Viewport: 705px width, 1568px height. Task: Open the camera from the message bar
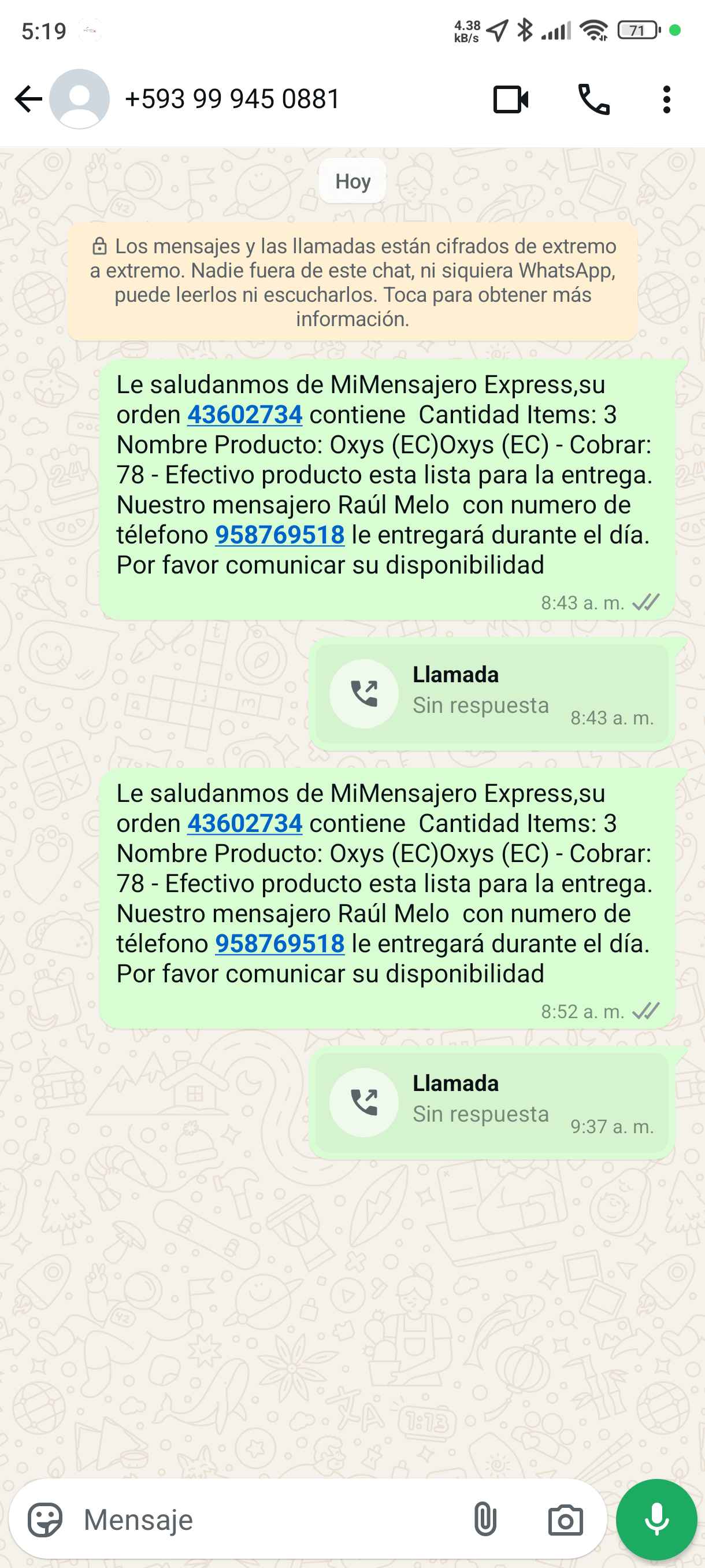[565, 1520]
